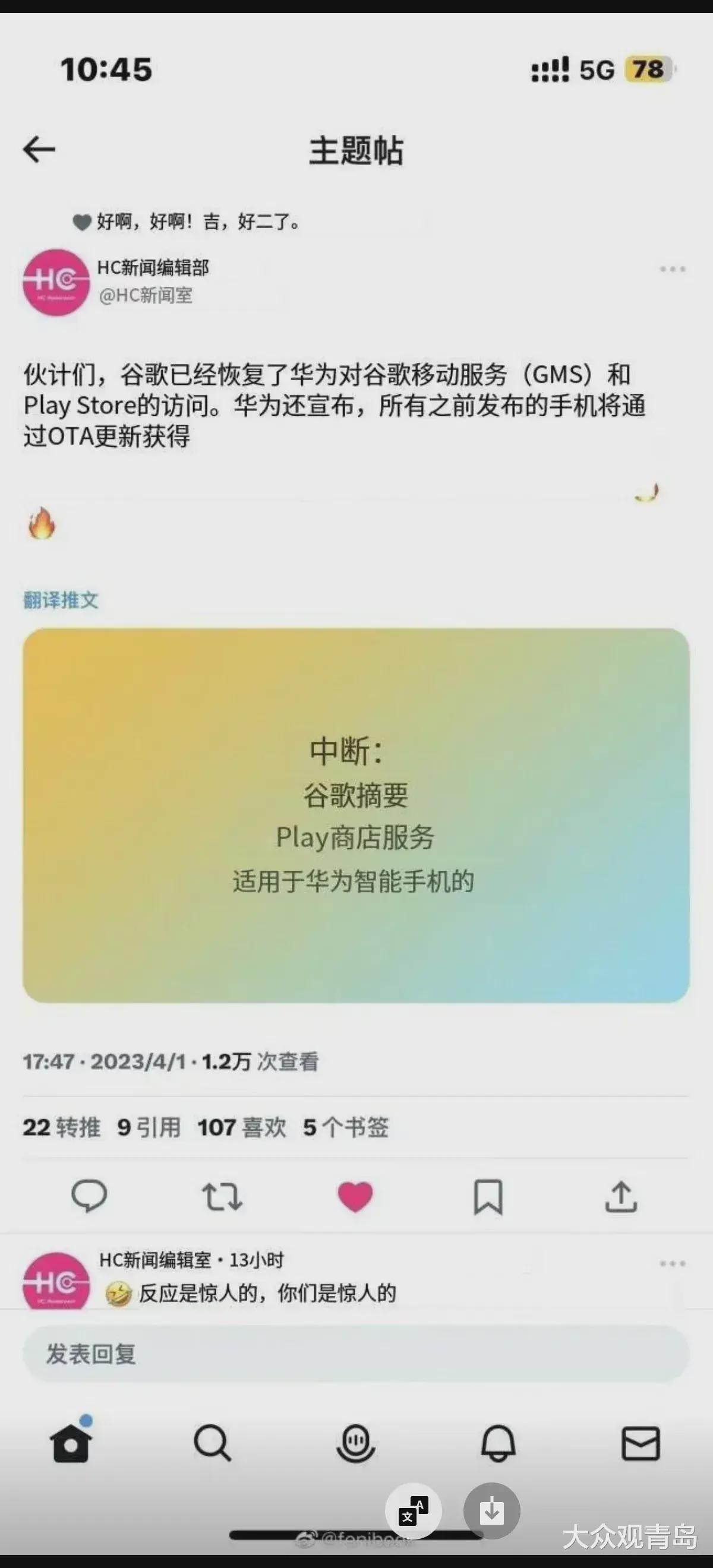This screenshot has width=713, height=1568.
Task: Translate the text in the displayed image
Action: pos(413,1510)
